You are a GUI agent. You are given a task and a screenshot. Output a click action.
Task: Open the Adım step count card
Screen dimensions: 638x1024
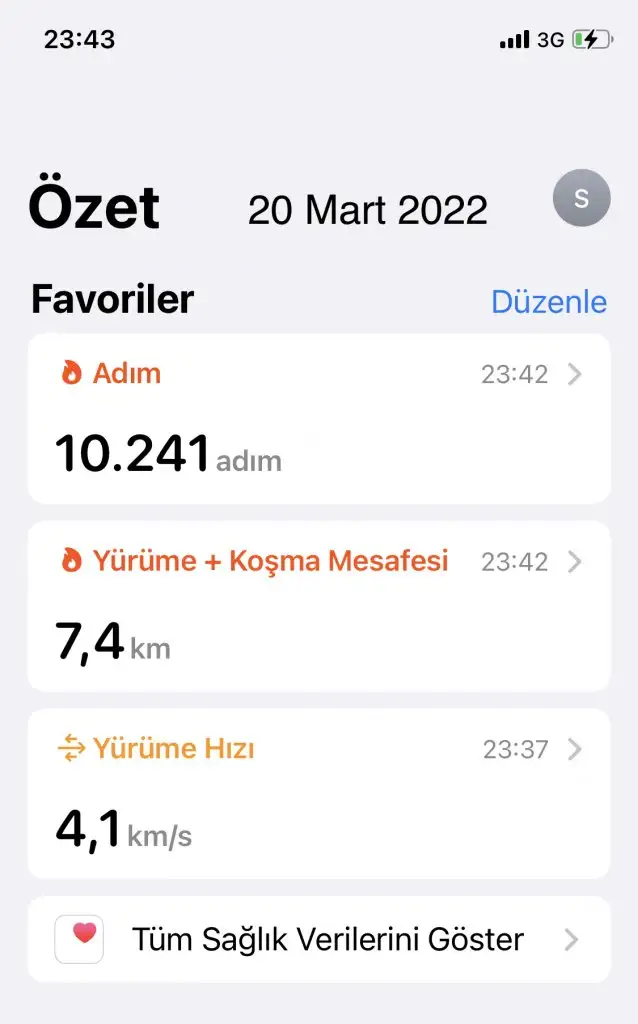pos(318,418)
